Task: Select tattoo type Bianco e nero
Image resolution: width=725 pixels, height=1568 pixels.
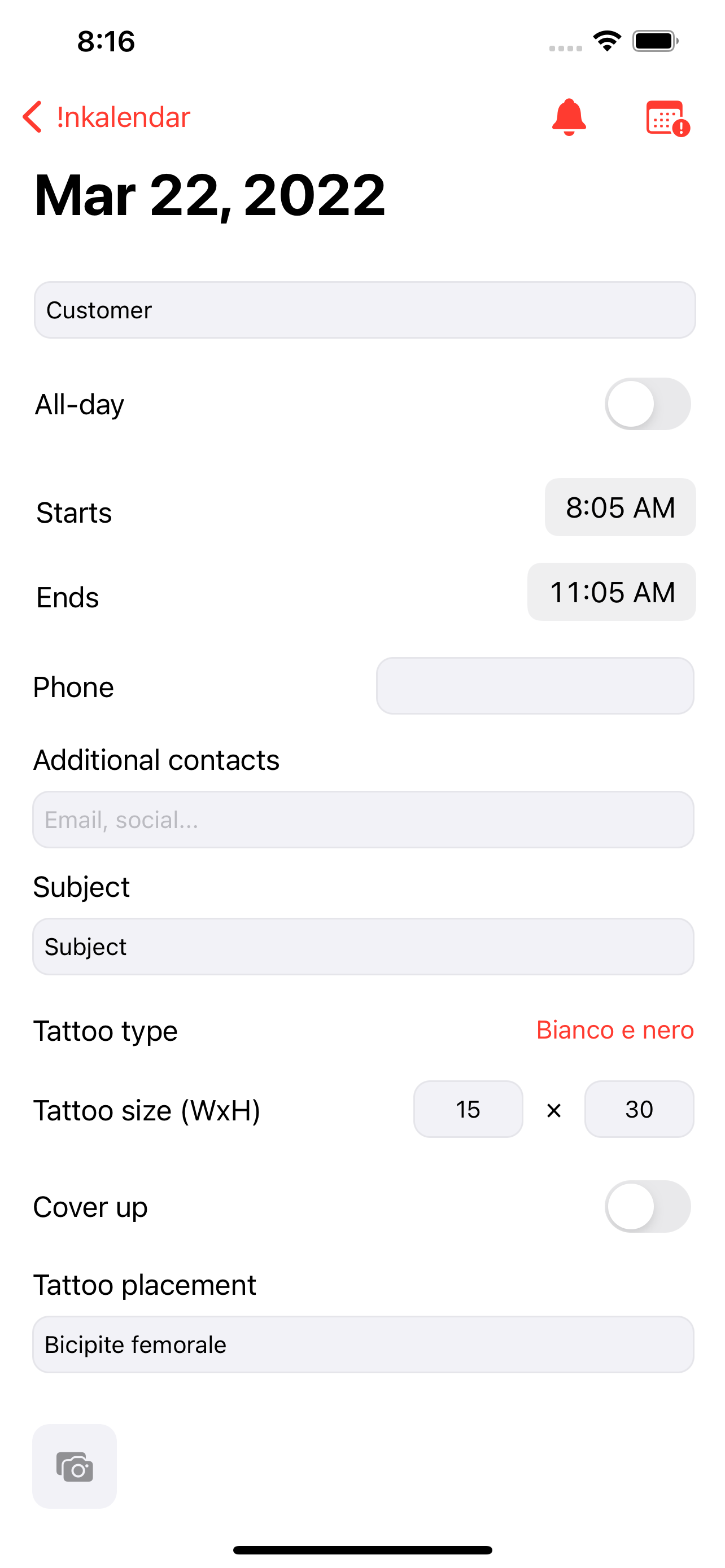Action: point(615,1030)
